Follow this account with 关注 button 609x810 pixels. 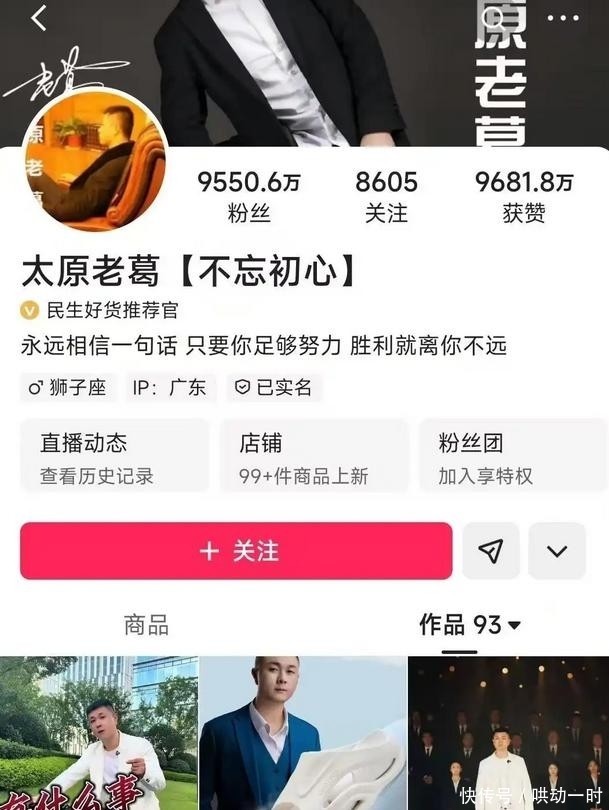coord(236,551)
